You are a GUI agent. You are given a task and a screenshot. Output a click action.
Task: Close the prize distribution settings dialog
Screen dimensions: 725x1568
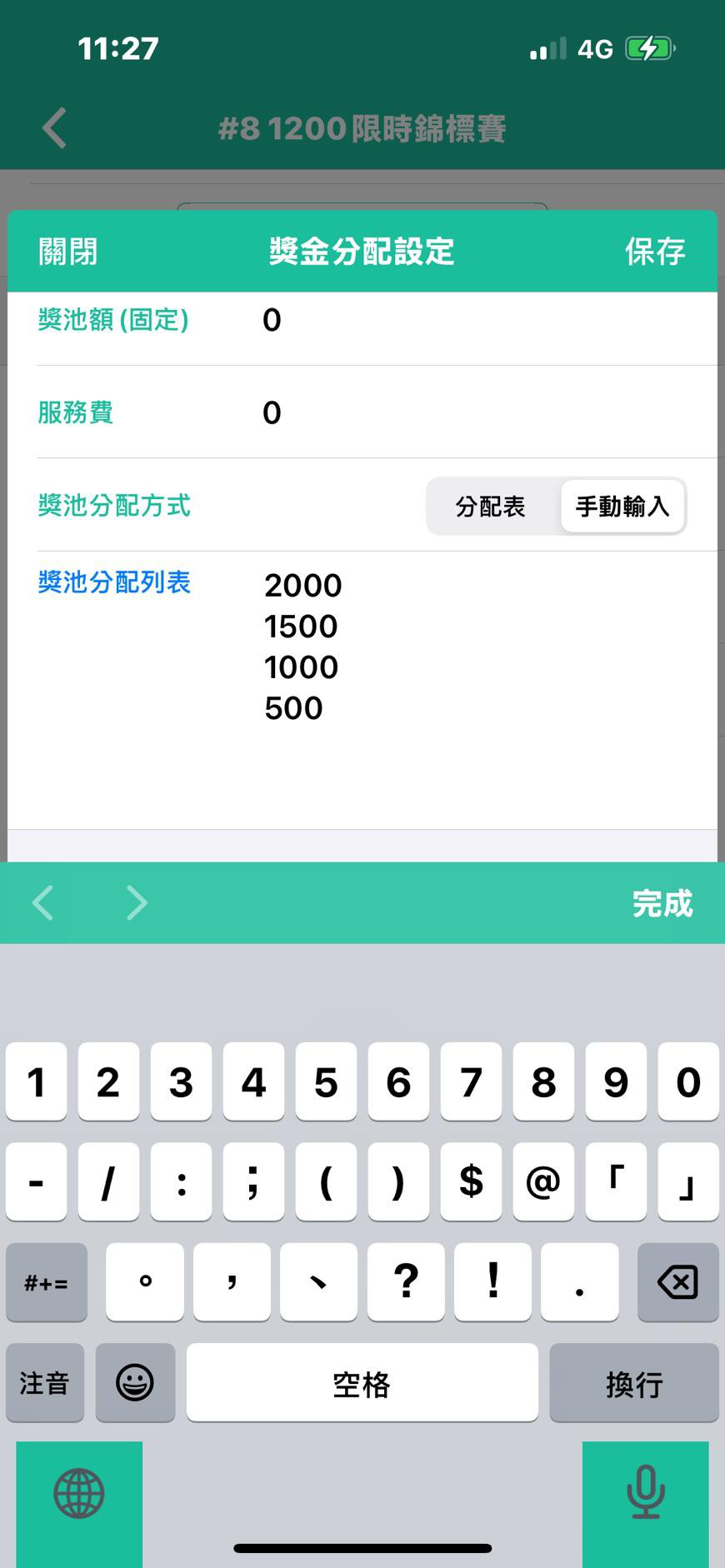(x=68, y=252)
